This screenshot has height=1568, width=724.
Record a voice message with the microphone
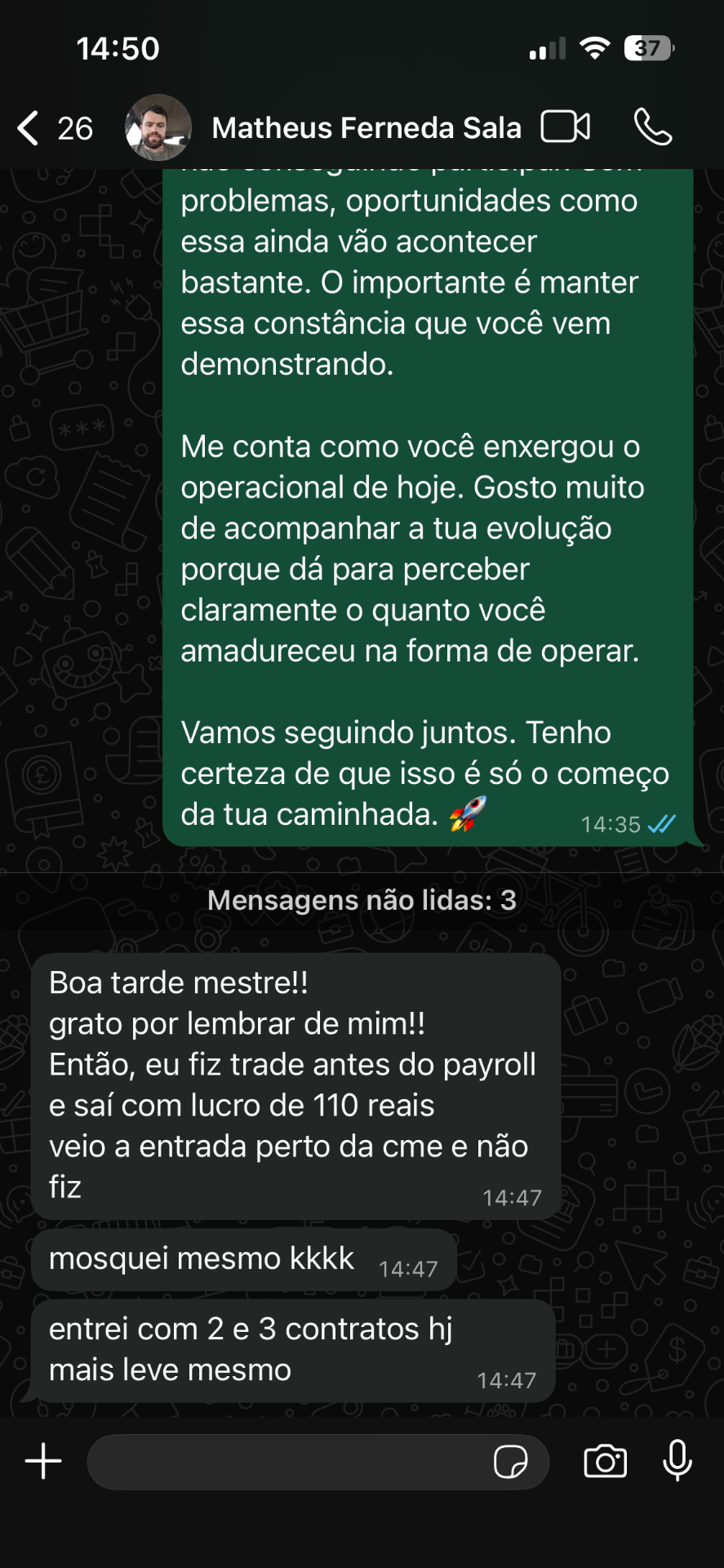pyautogui.click(x=677, y=1461)
